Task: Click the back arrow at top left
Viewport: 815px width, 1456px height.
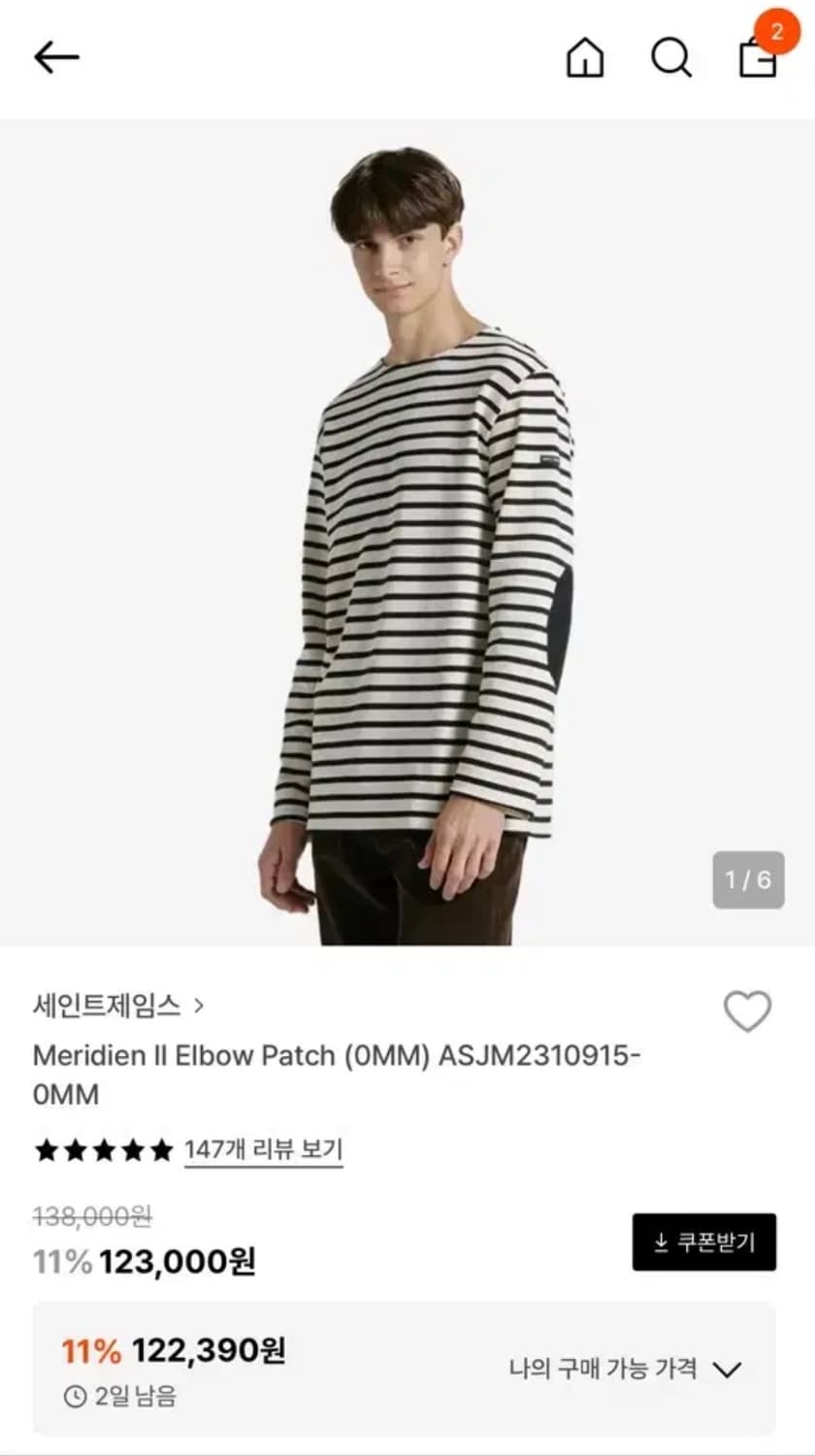Action: point(55,55)
